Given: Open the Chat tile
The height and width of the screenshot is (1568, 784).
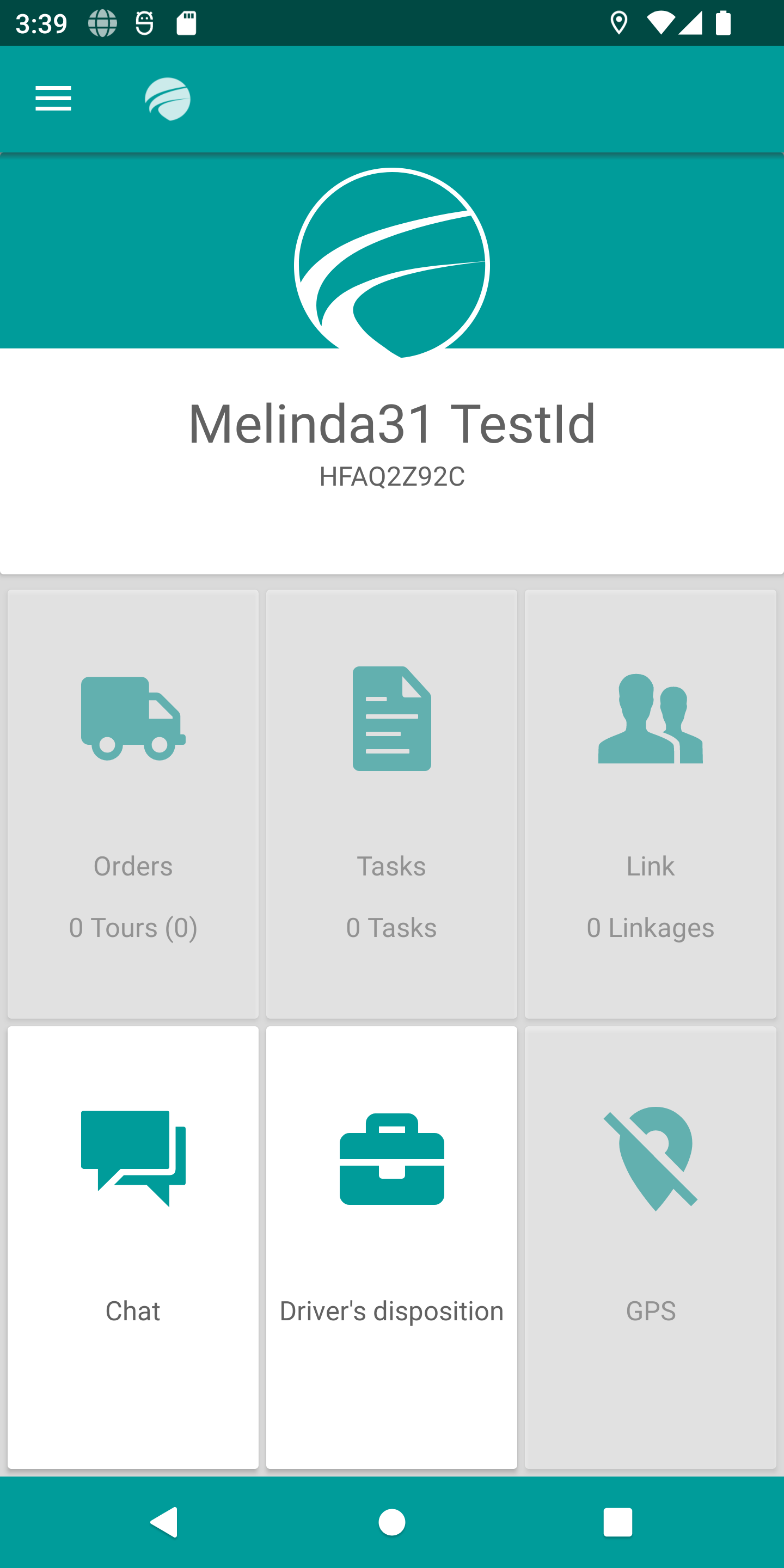Looking at the screenshot, I should [133, 1247].
